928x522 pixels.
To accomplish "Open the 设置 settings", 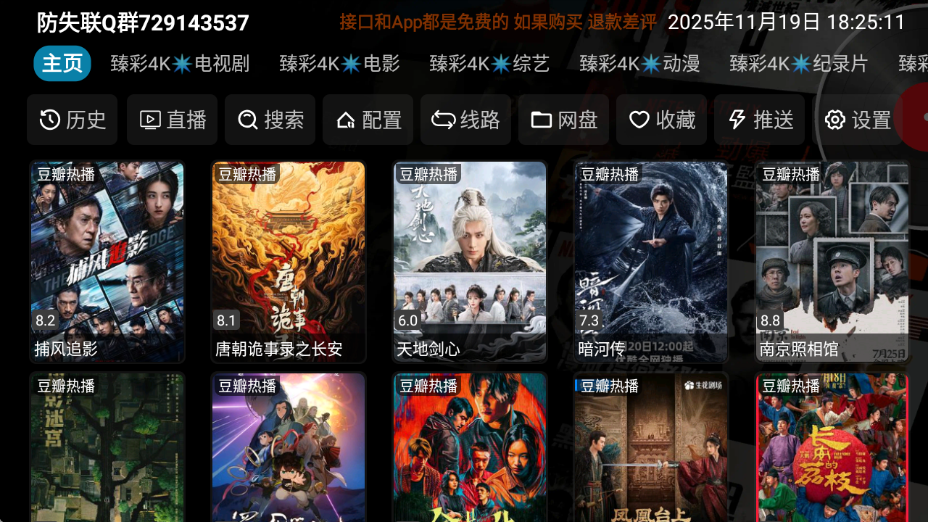I will pos(858,120).
